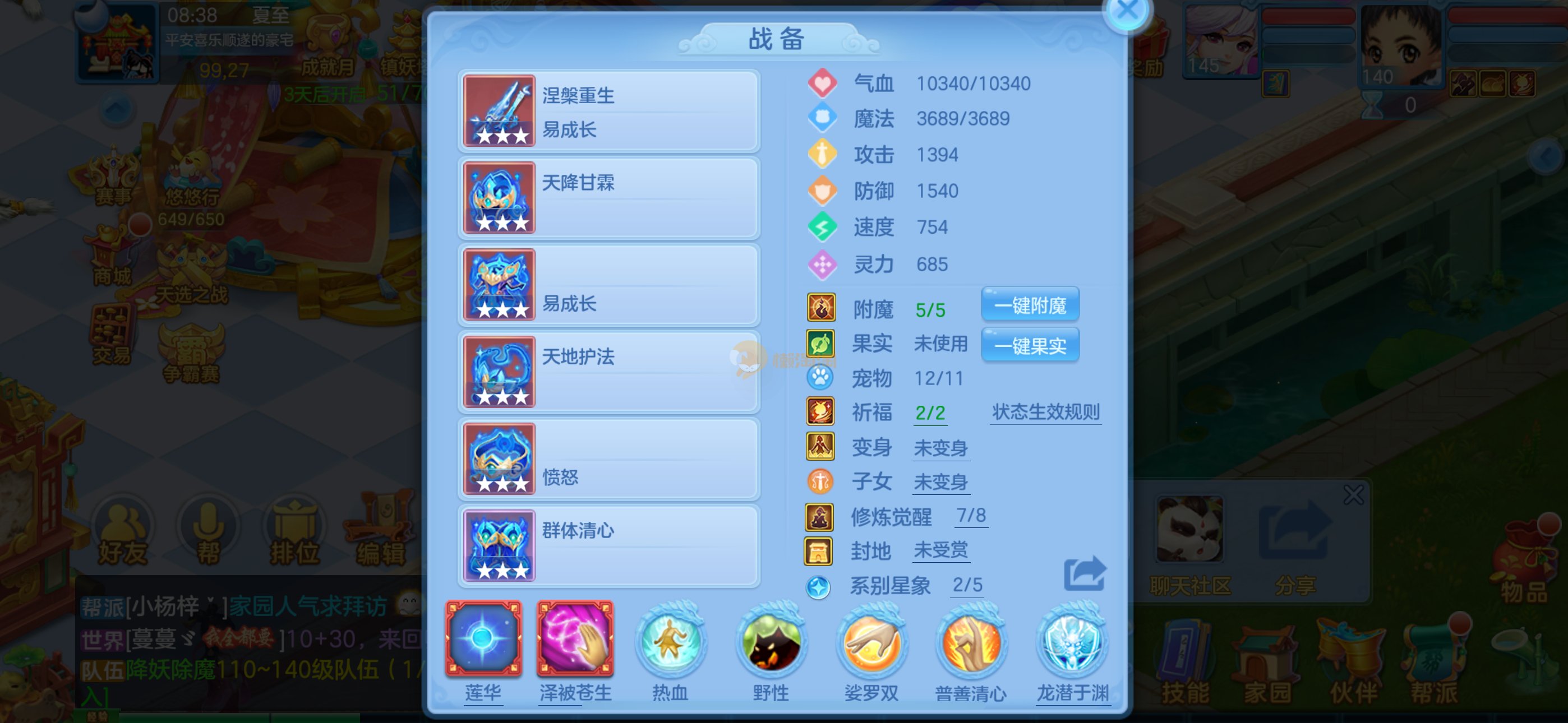Close the 战备 dialog
This screenshot has width=1568, height=723.
pos(1127,11)
